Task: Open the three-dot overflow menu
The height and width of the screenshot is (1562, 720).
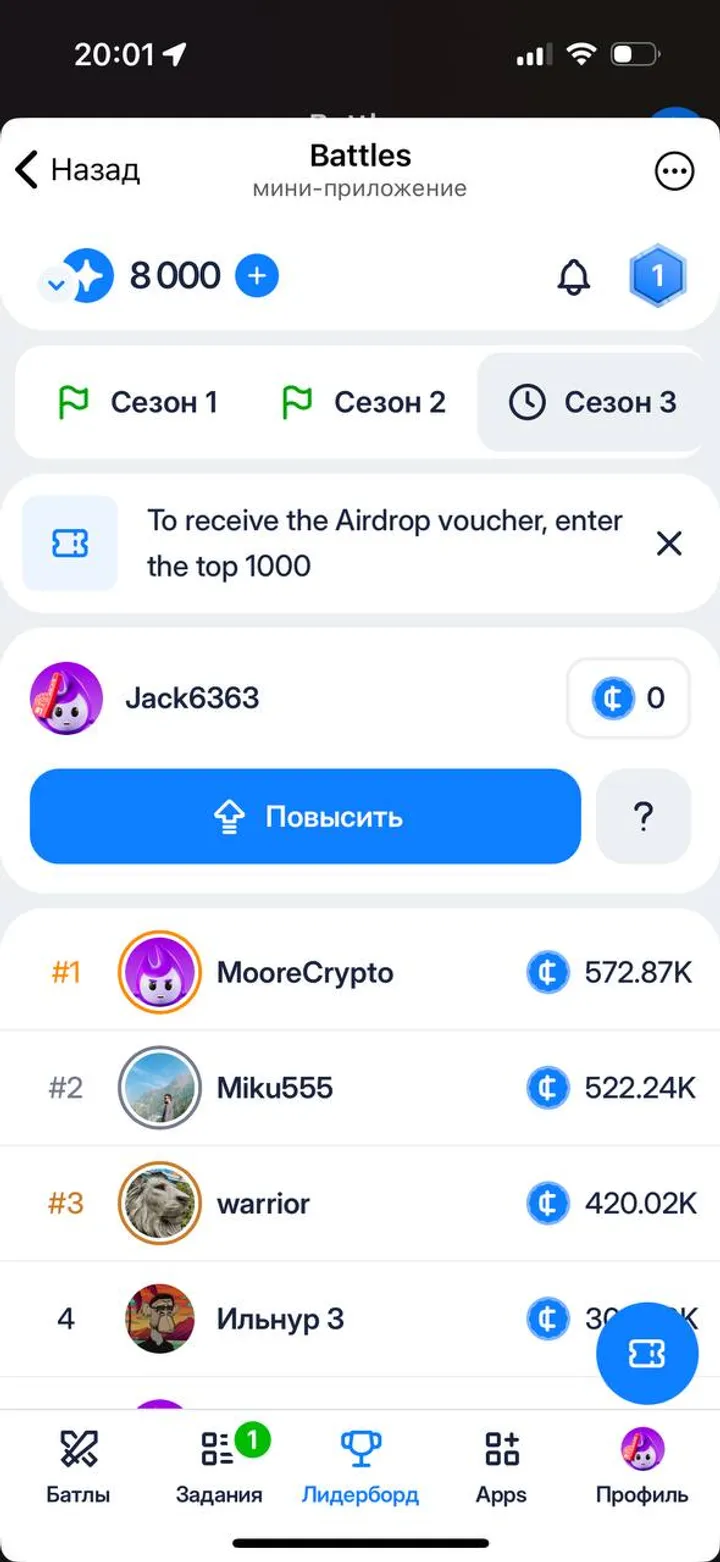Action: click(x=673, y=171)
